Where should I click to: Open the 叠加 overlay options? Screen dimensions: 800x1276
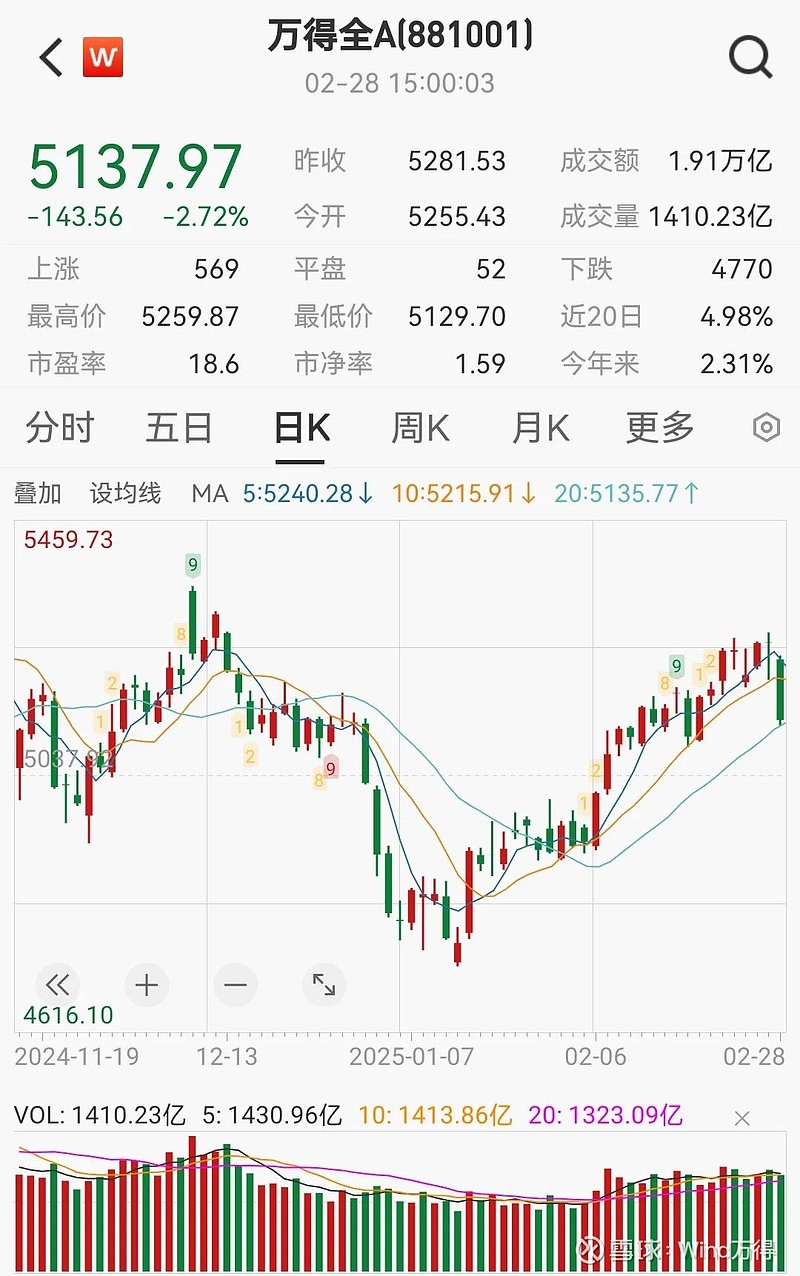(40, 494)
